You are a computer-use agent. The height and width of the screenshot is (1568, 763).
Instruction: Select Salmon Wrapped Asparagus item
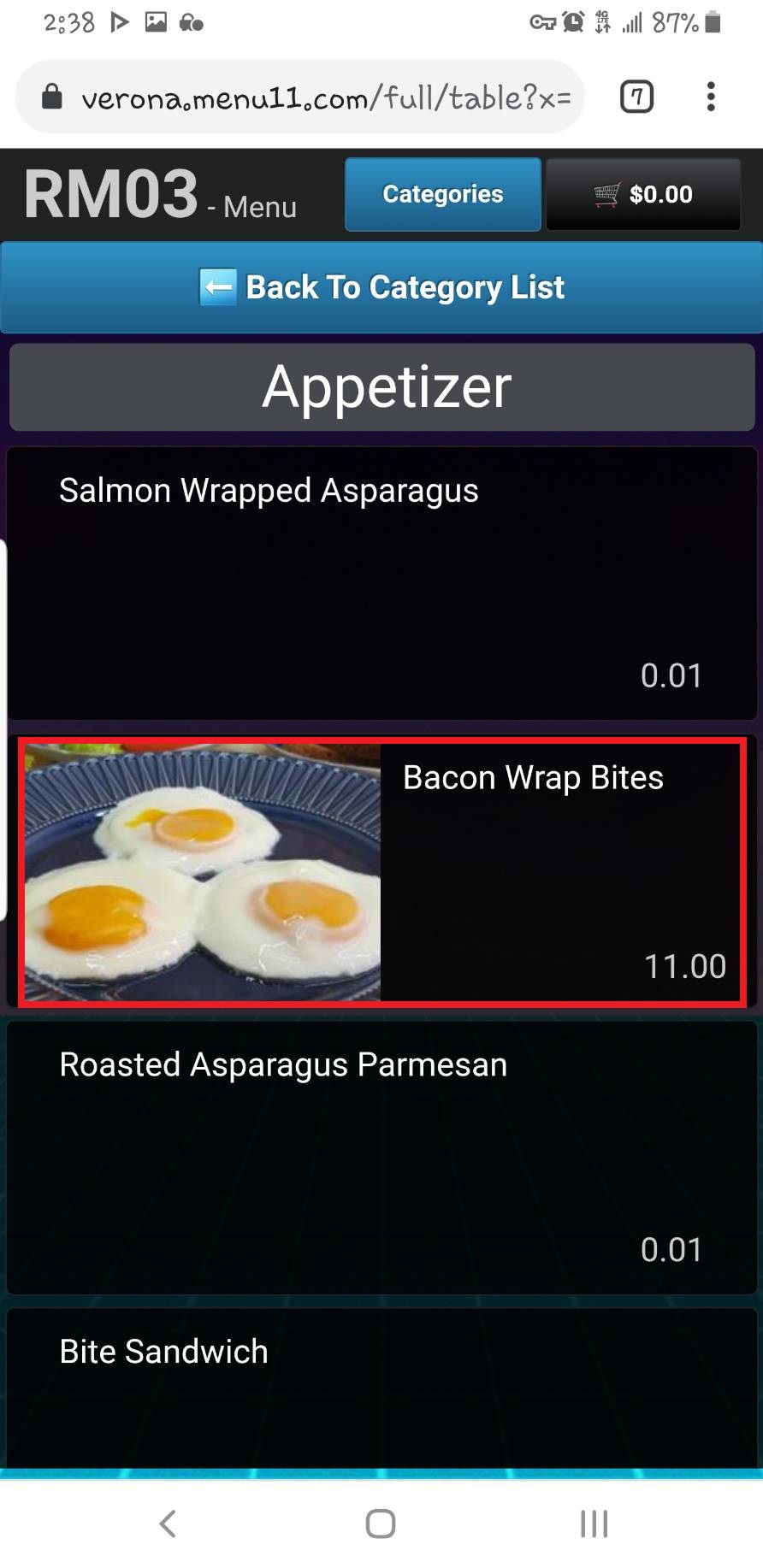tap(381, 583)
